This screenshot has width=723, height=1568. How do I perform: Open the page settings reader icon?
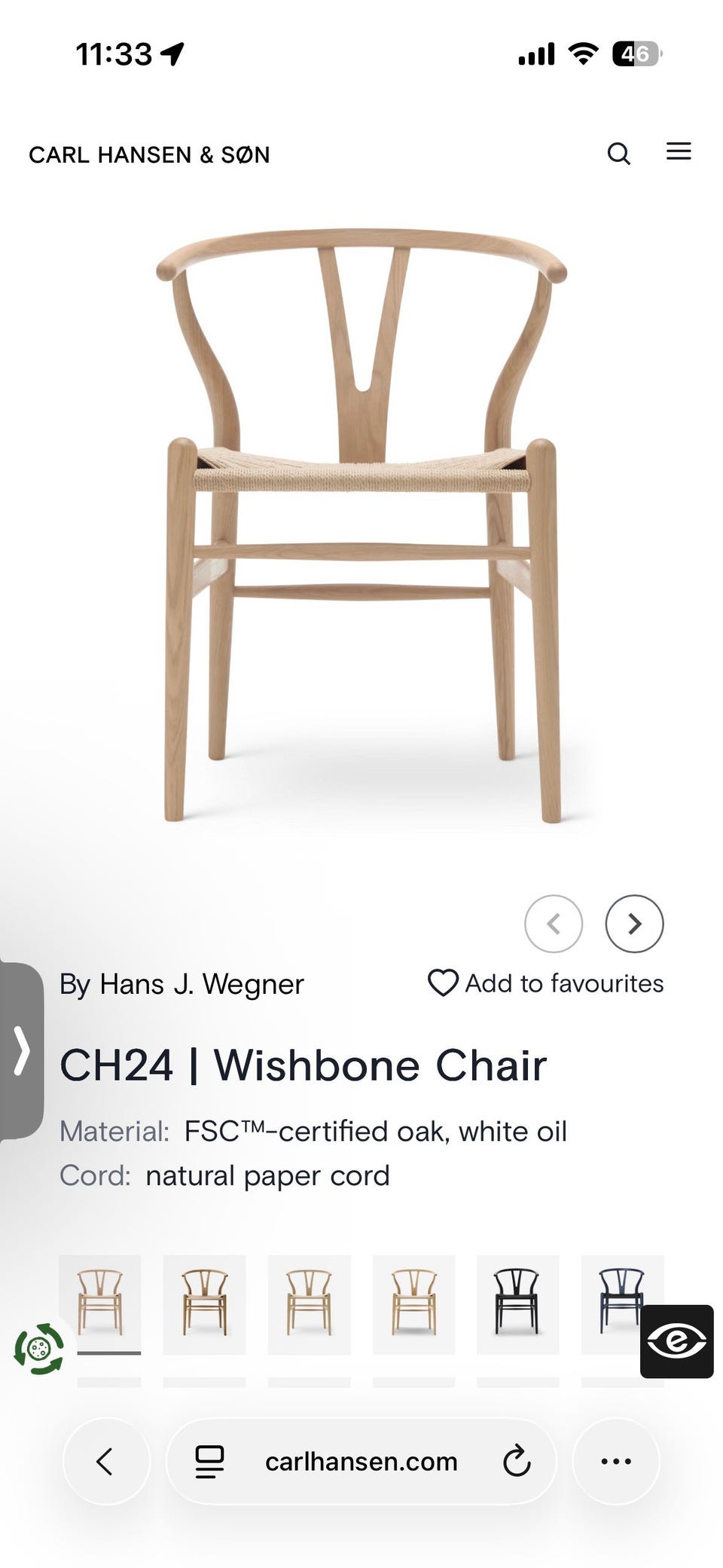click(209, 1461)
